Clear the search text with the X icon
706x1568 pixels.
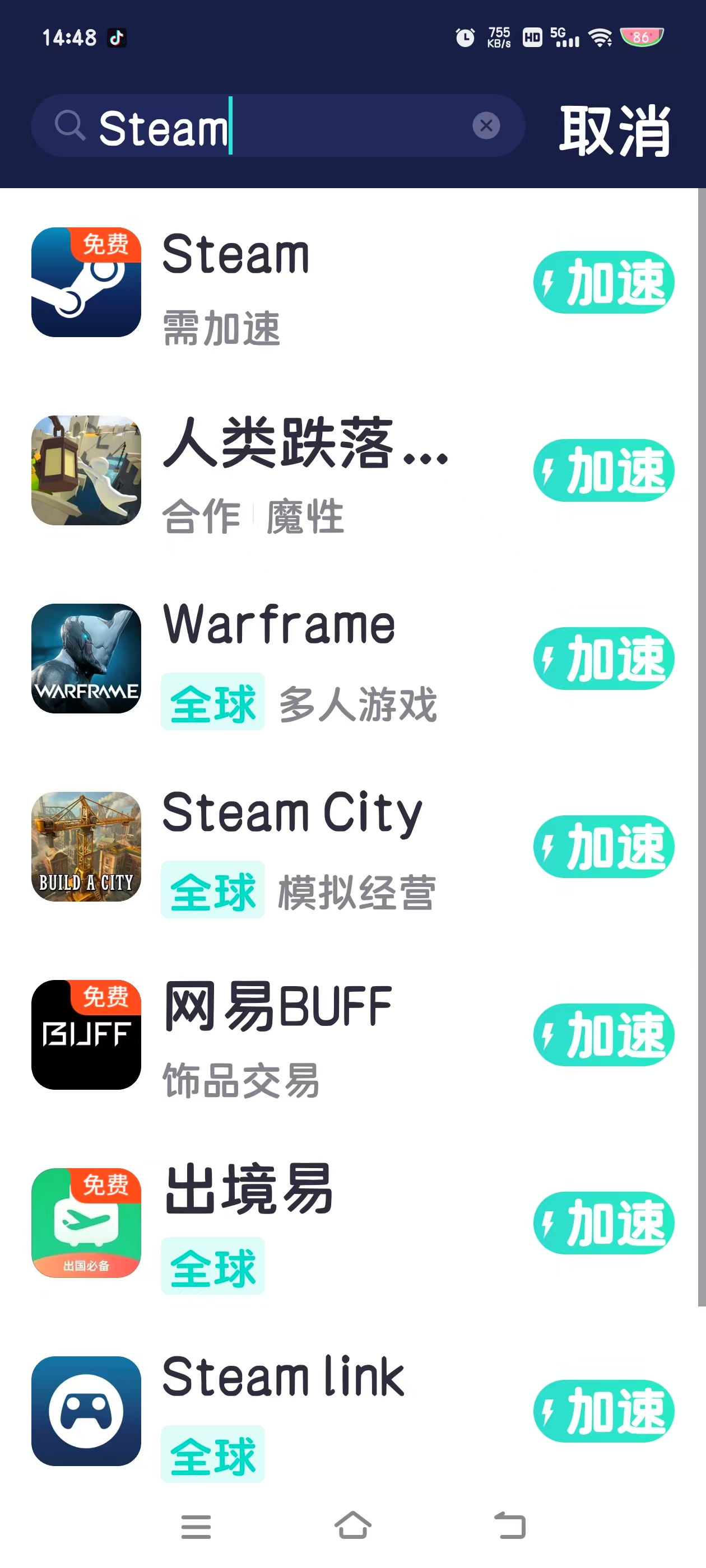[x=486, y=125]
